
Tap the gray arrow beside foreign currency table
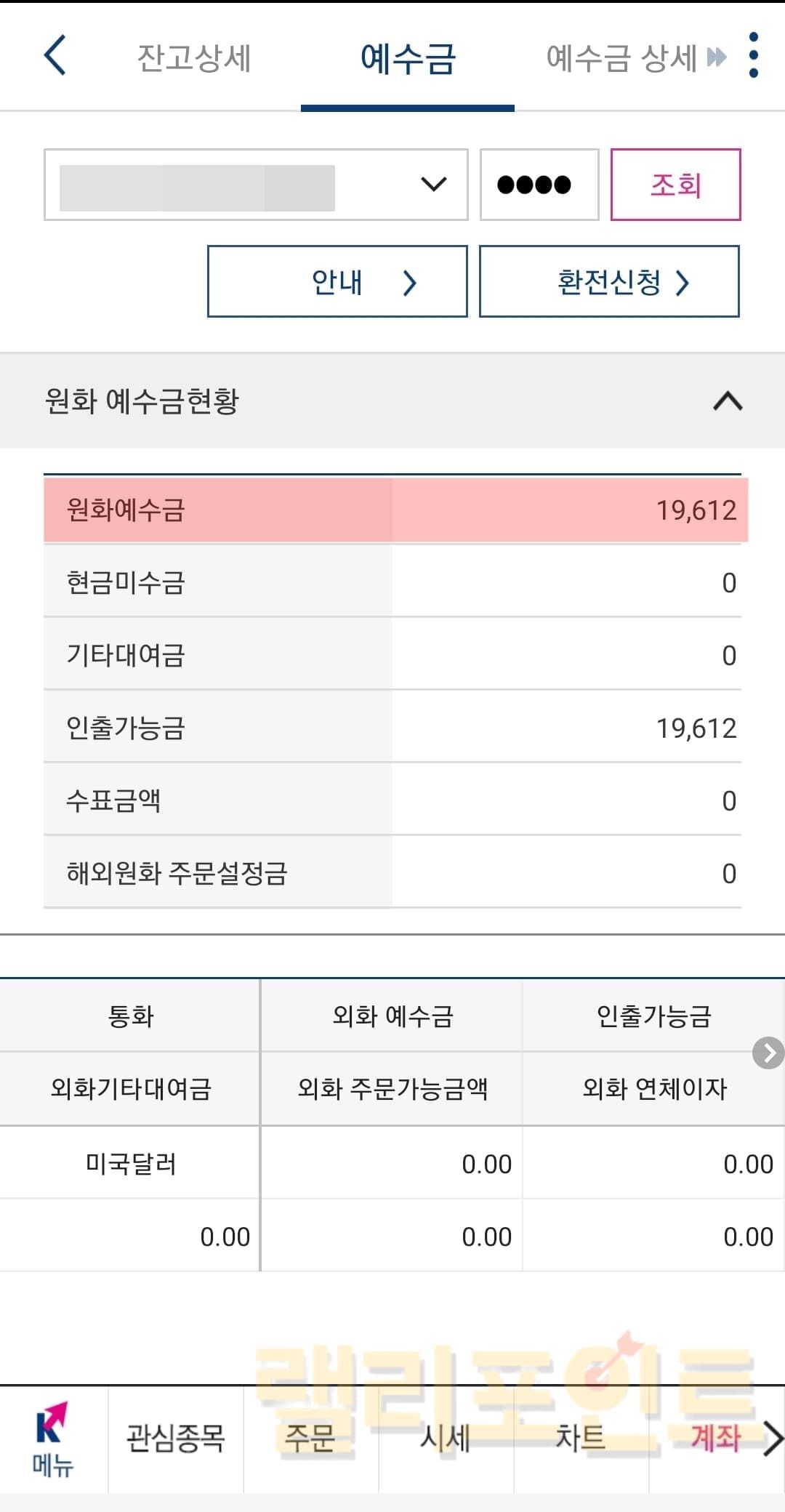coord(768,1053)
